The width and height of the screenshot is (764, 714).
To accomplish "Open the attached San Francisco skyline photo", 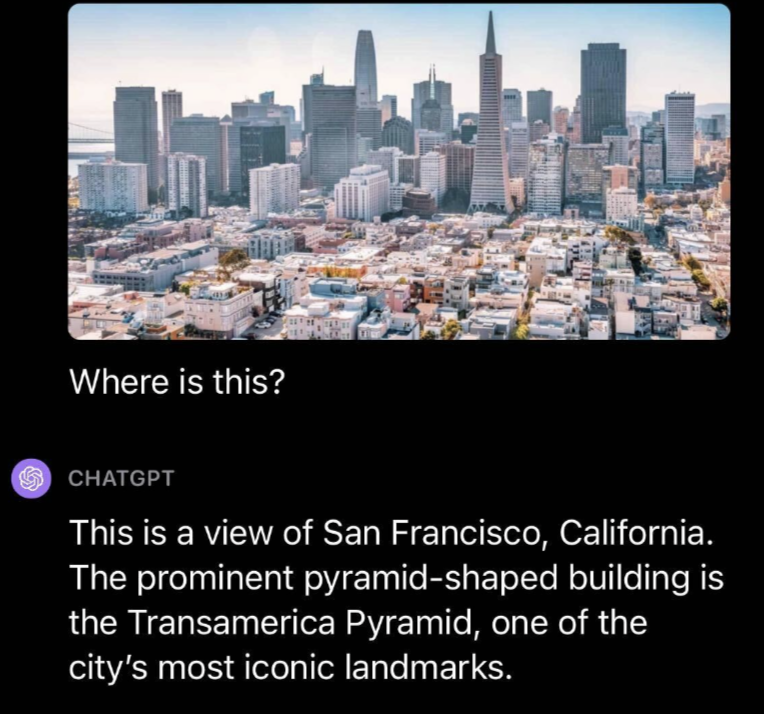I will pos(399,172).
